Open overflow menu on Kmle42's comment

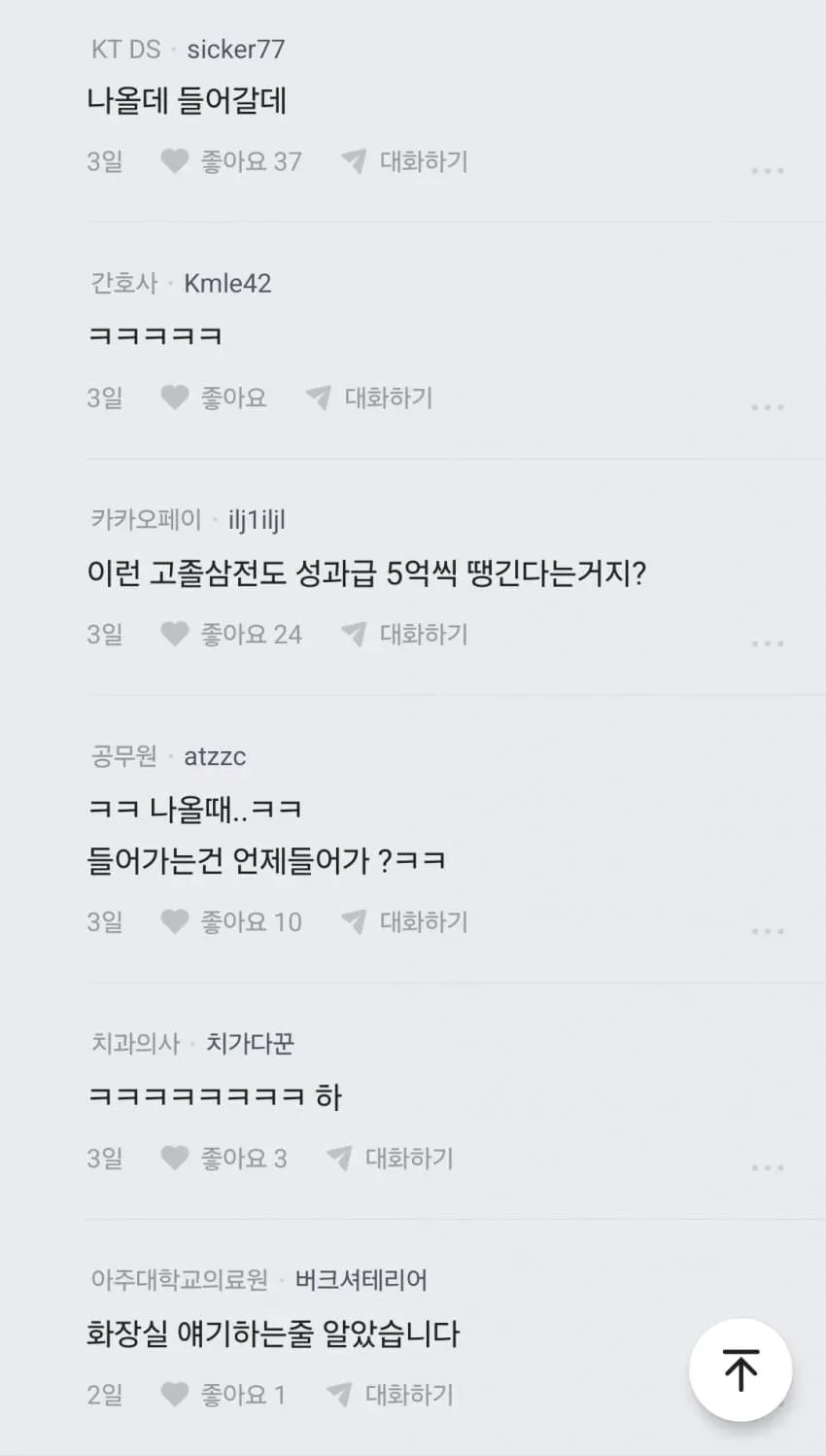tap(767, 407)
